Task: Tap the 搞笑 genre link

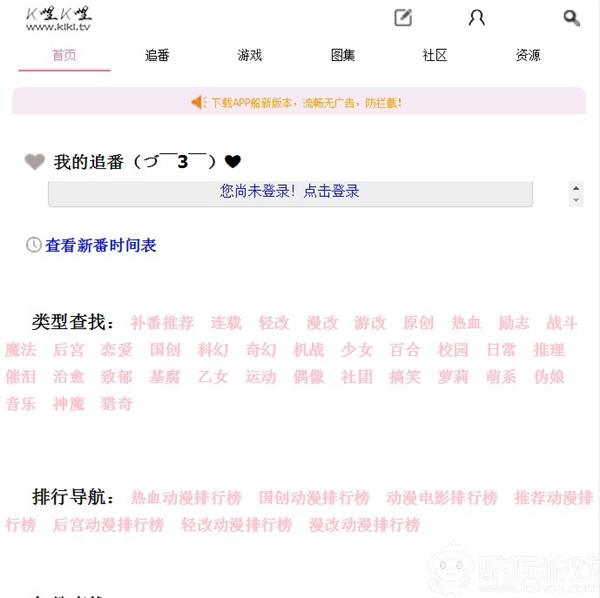Action: click(x=405, y=377)
